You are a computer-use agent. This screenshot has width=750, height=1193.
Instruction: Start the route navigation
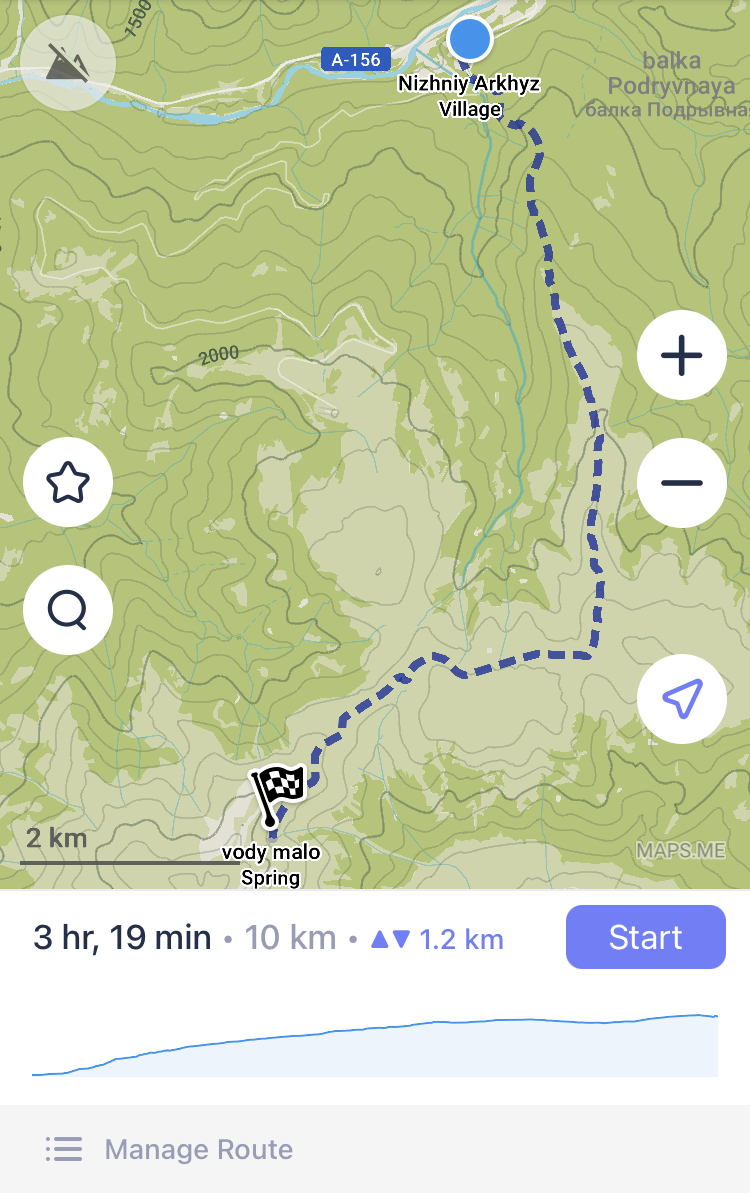(x=645, y=937)
